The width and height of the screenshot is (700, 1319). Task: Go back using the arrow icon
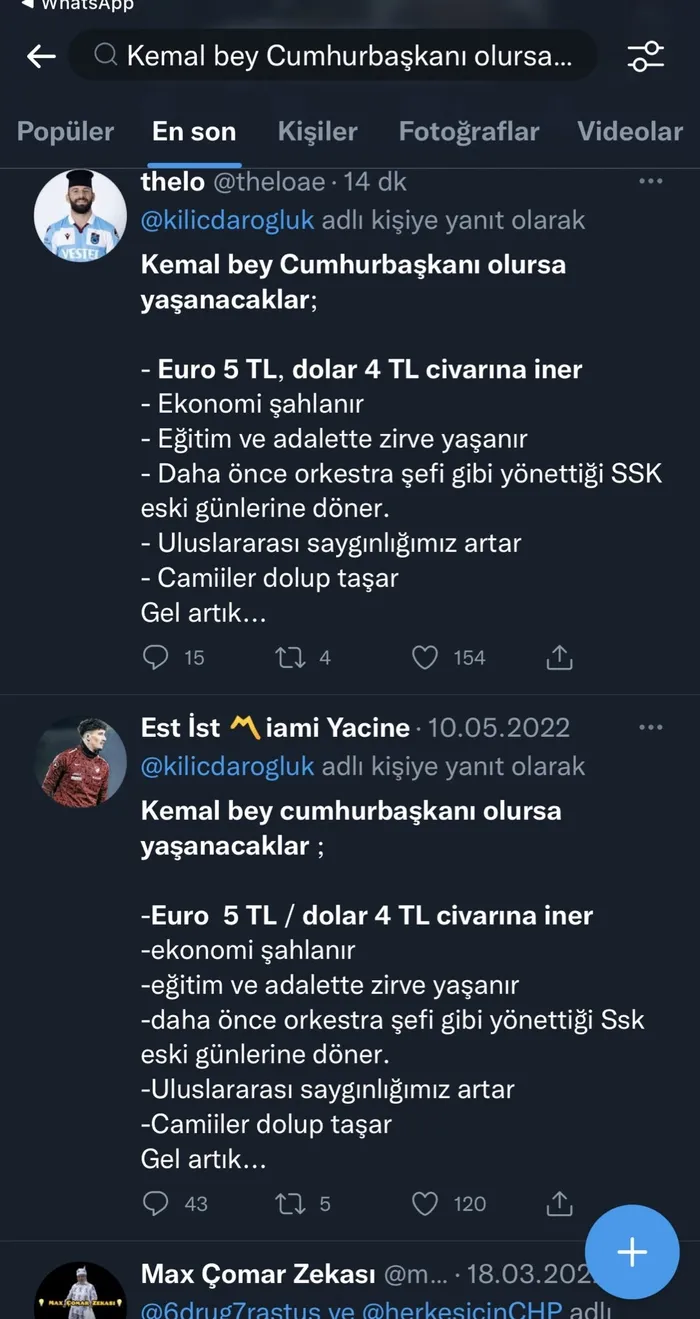[x=41, y=56]
